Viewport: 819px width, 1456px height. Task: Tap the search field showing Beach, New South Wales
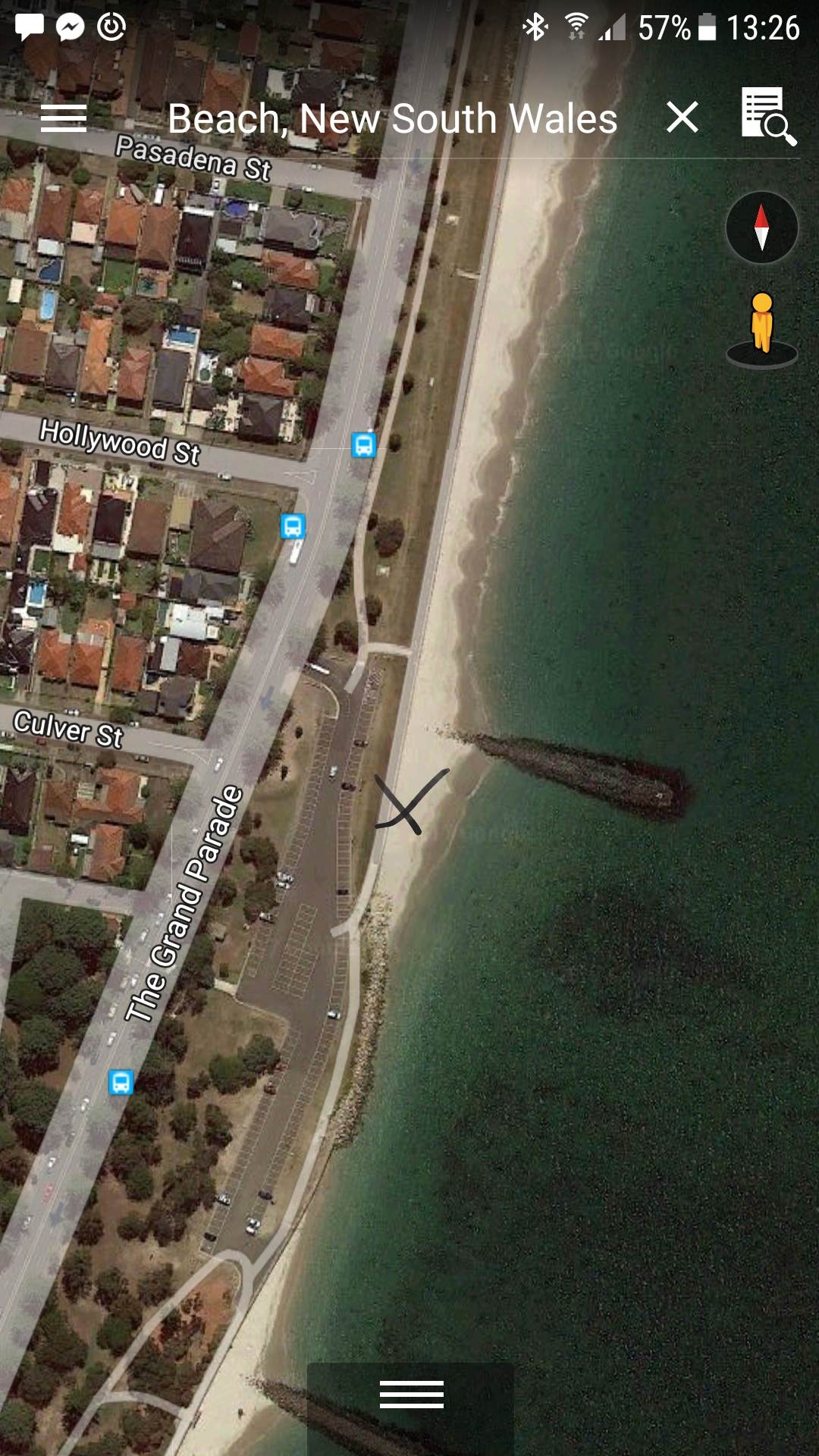[x=392, y=119]
